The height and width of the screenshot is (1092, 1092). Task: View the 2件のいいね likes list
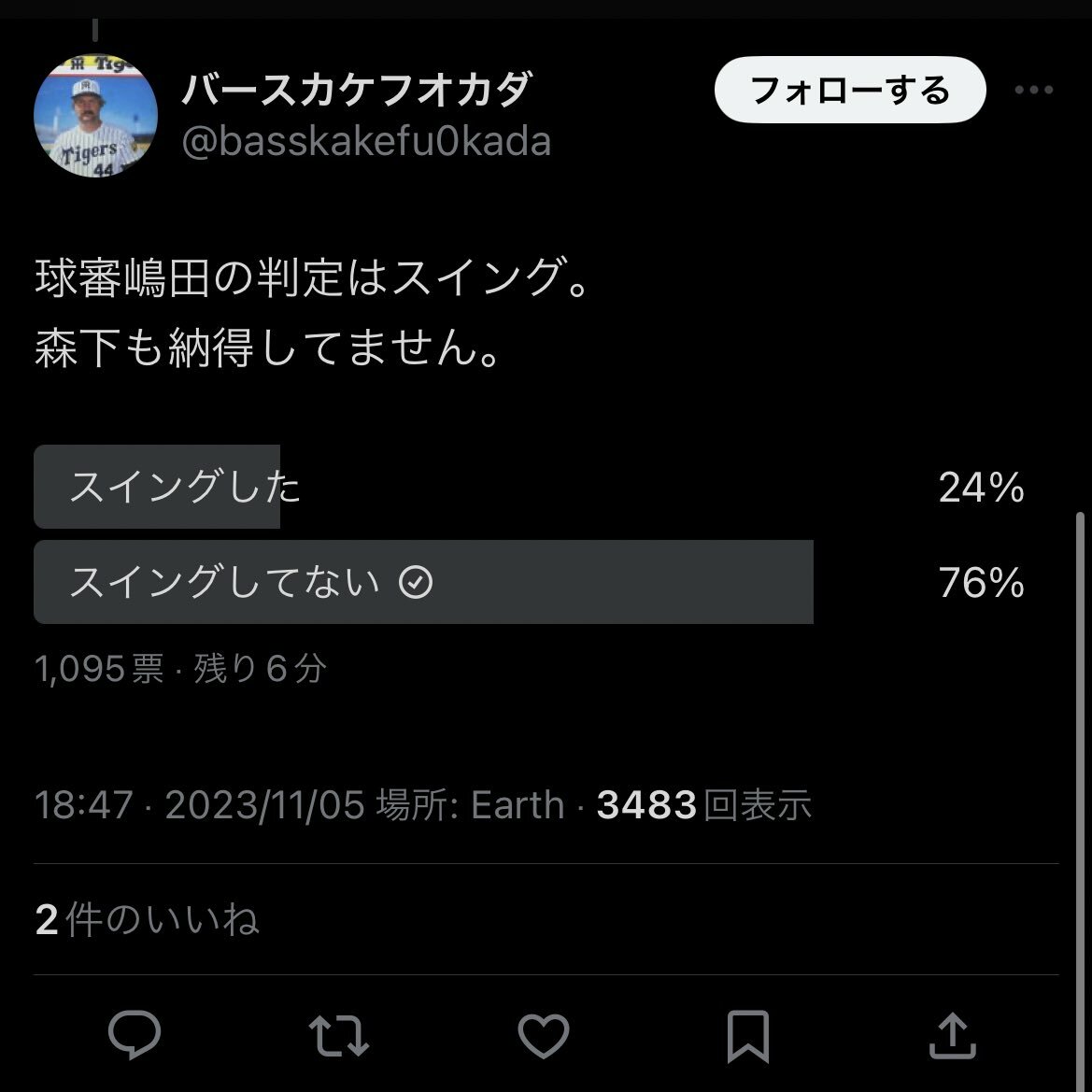[x=147, y=920]
